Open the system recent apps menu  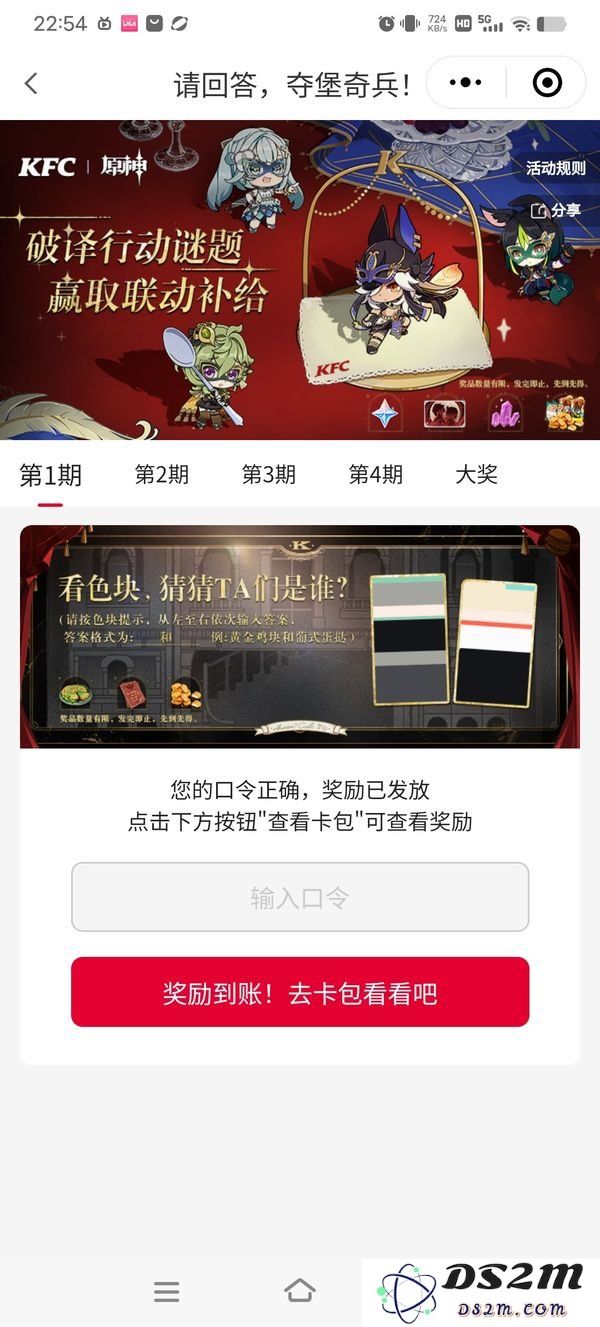(167, 1291)
